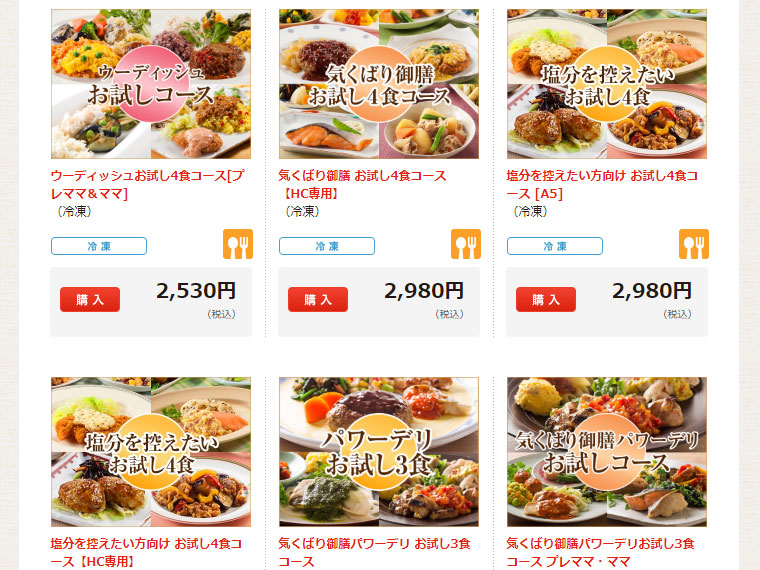760x570 pixels.
Task: View 塩分を控えたい お試し4食【HC専用】 image
Action: point(151,452)
